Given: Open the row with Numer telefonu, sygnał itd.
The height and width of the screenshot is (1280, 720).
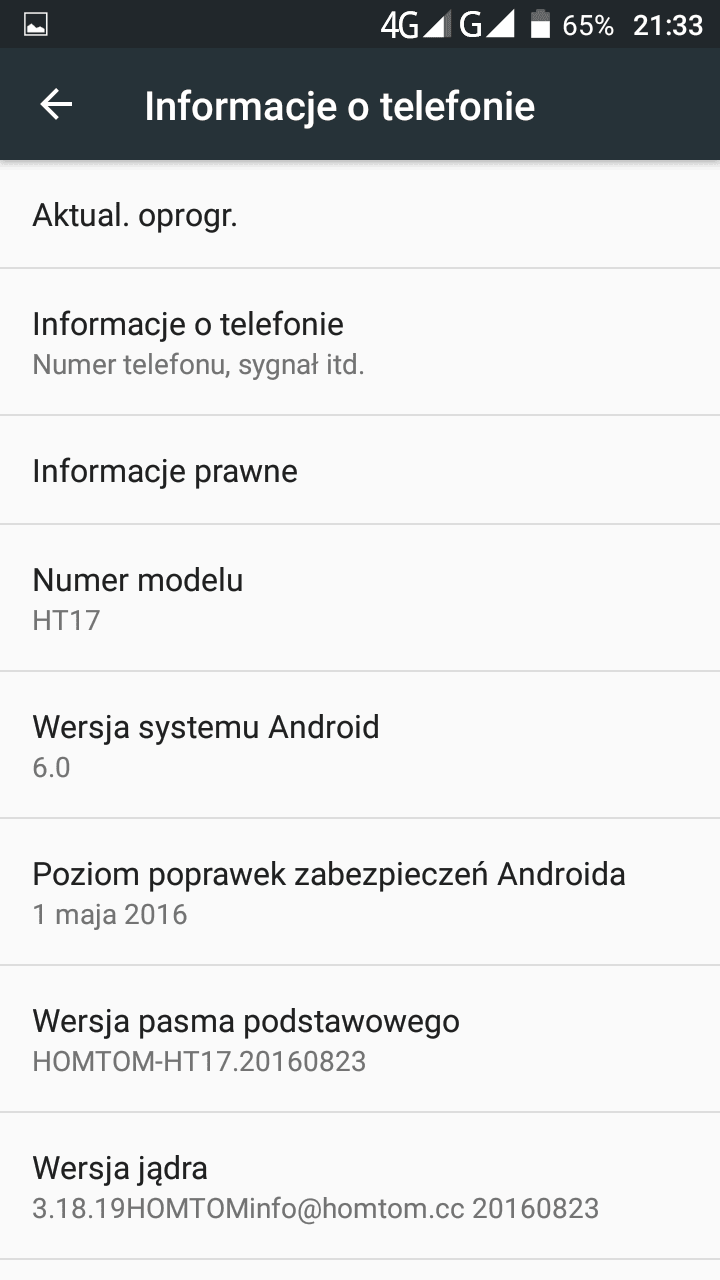Looking at the screenshot, I should (360, 342).
